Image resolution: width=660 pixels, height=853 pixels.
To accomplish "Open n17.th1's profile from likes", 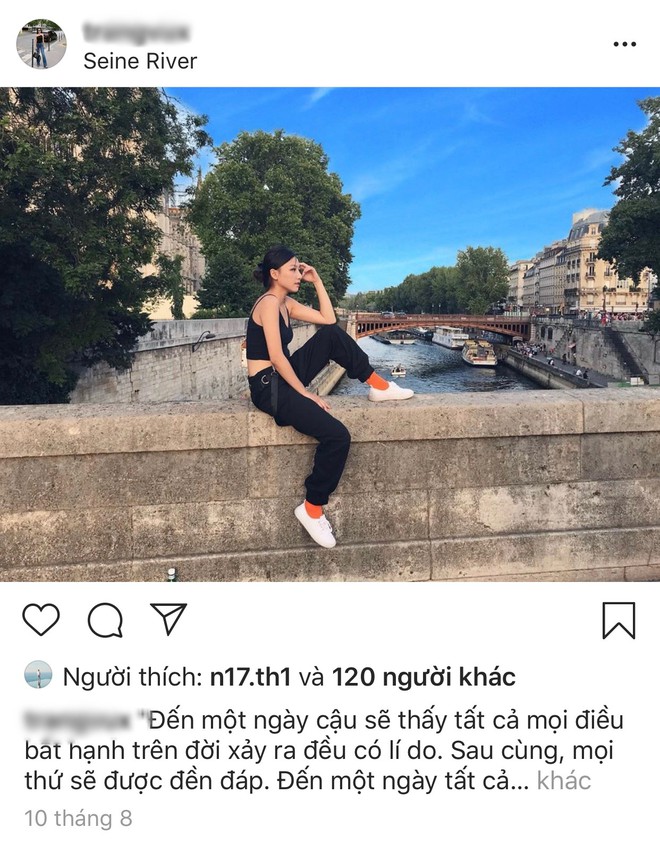I will [250, 677].
